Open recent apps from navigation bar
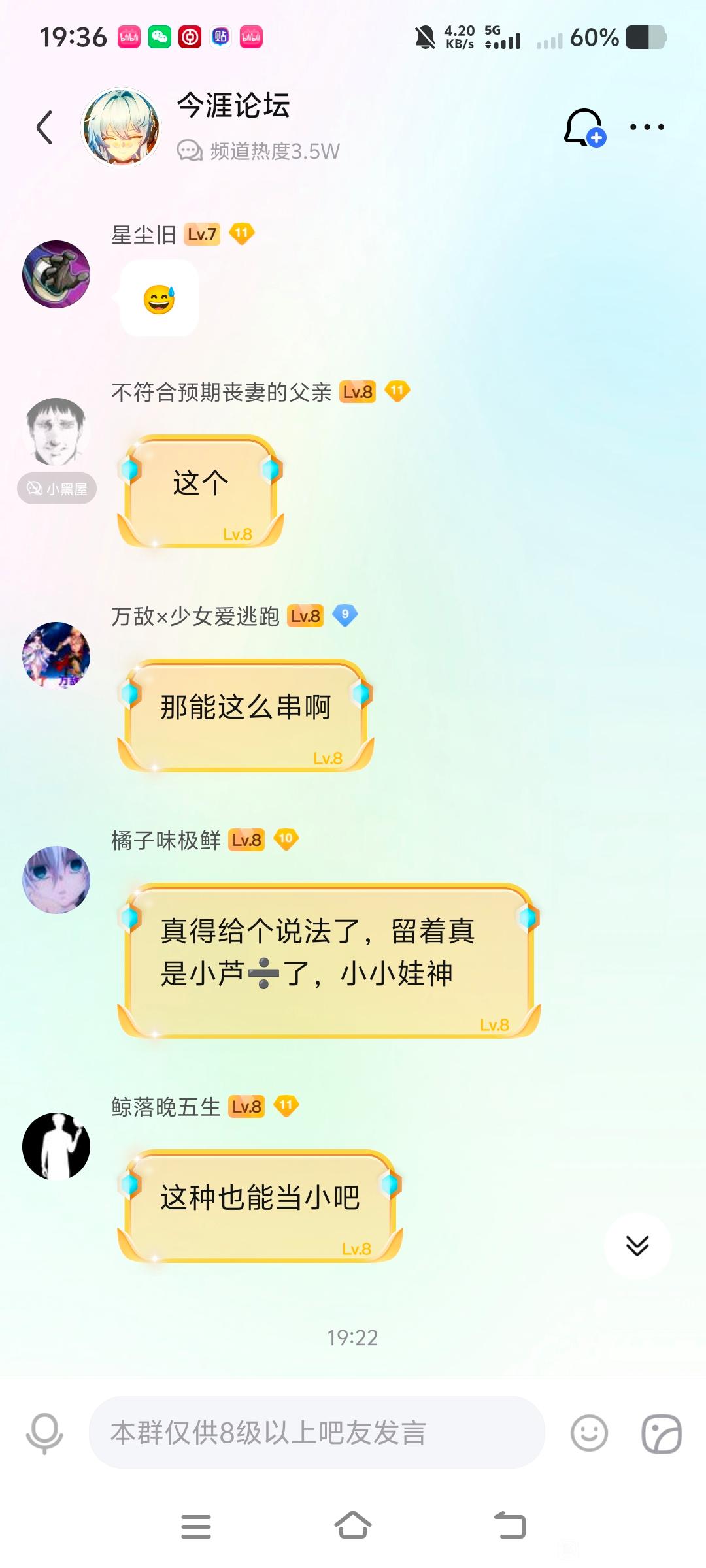 (x=195, y=1526)
